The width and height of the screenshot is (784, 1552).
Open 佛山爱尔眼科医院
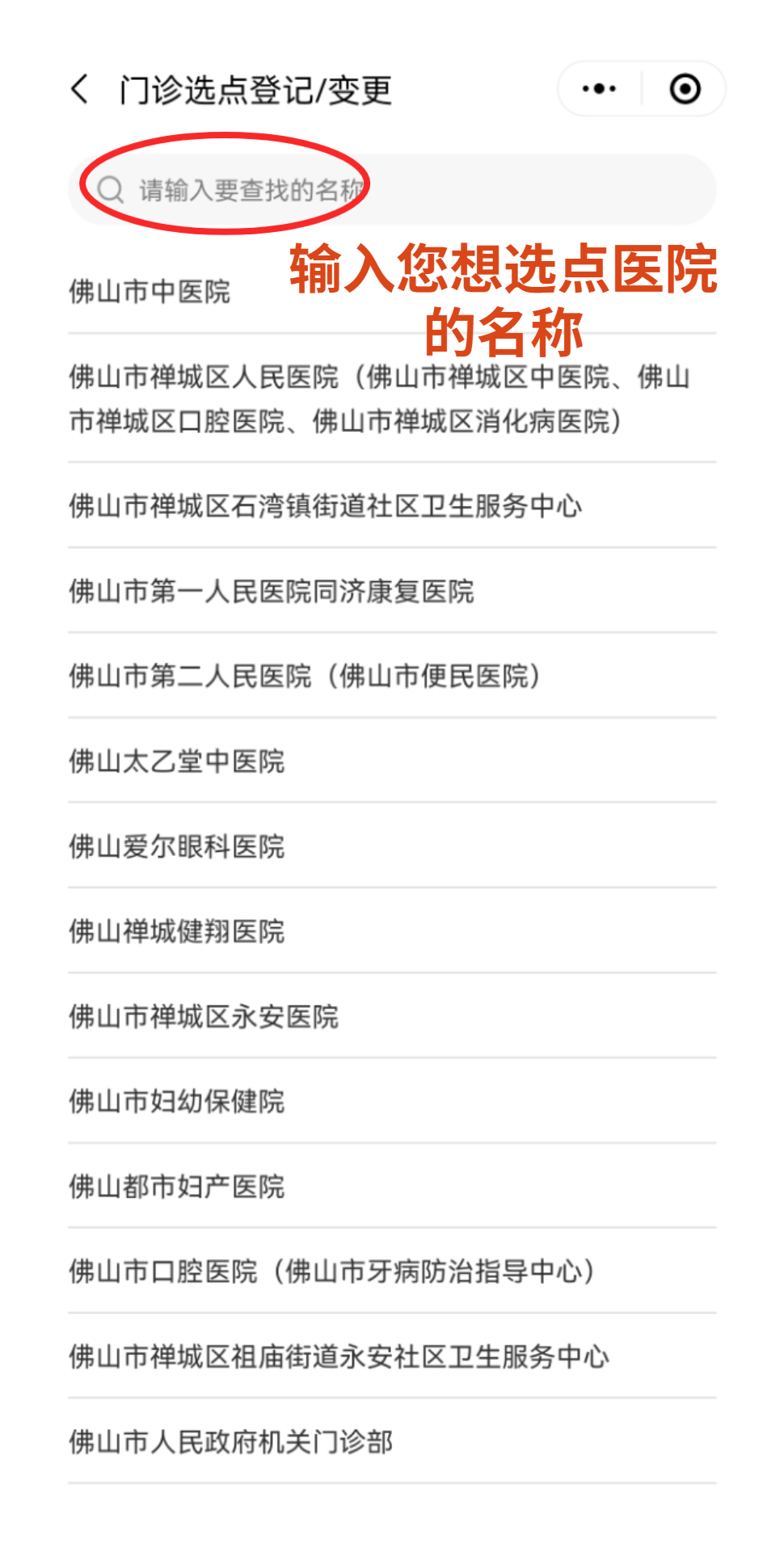click(x=177, y=846)
